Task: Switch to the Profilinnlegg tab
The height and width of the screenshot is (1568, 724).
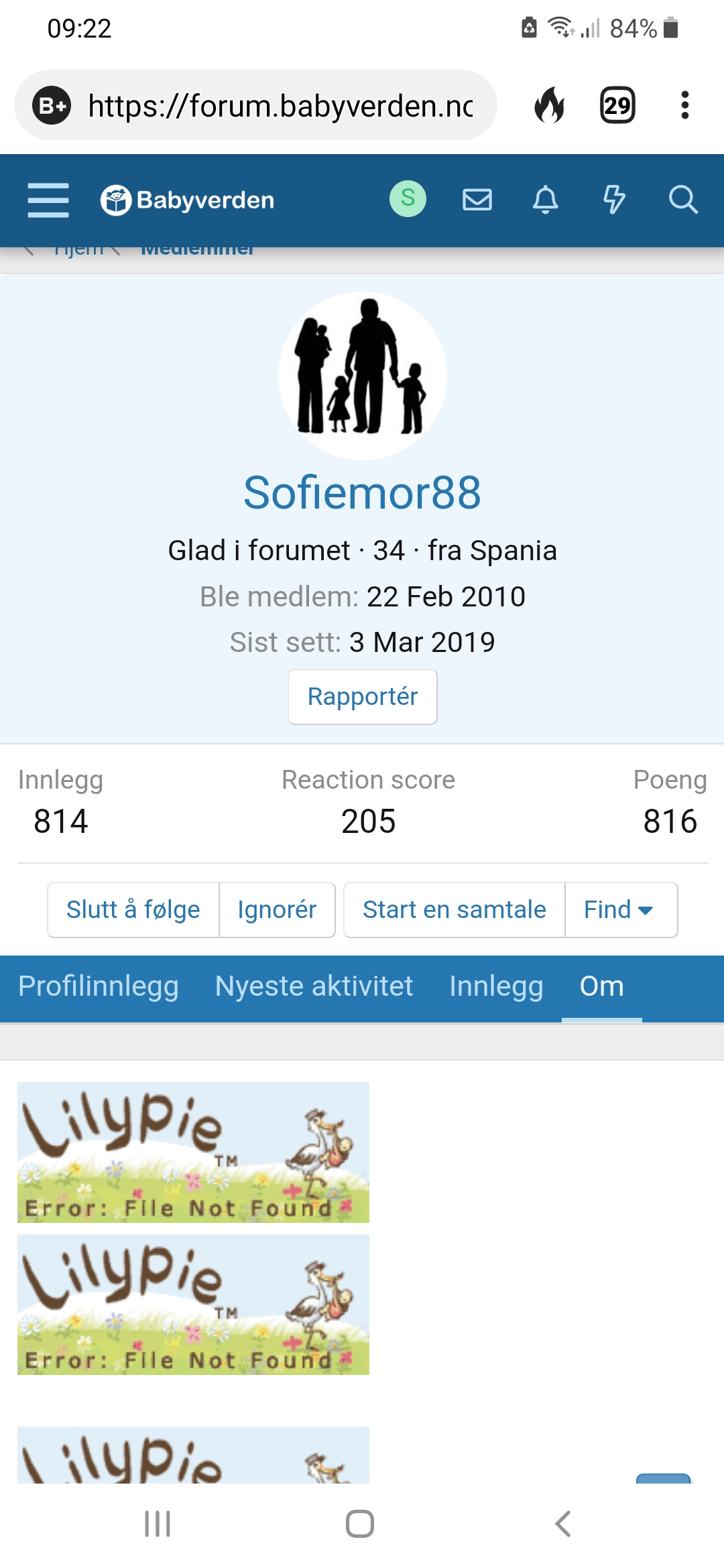Action: 99,986
